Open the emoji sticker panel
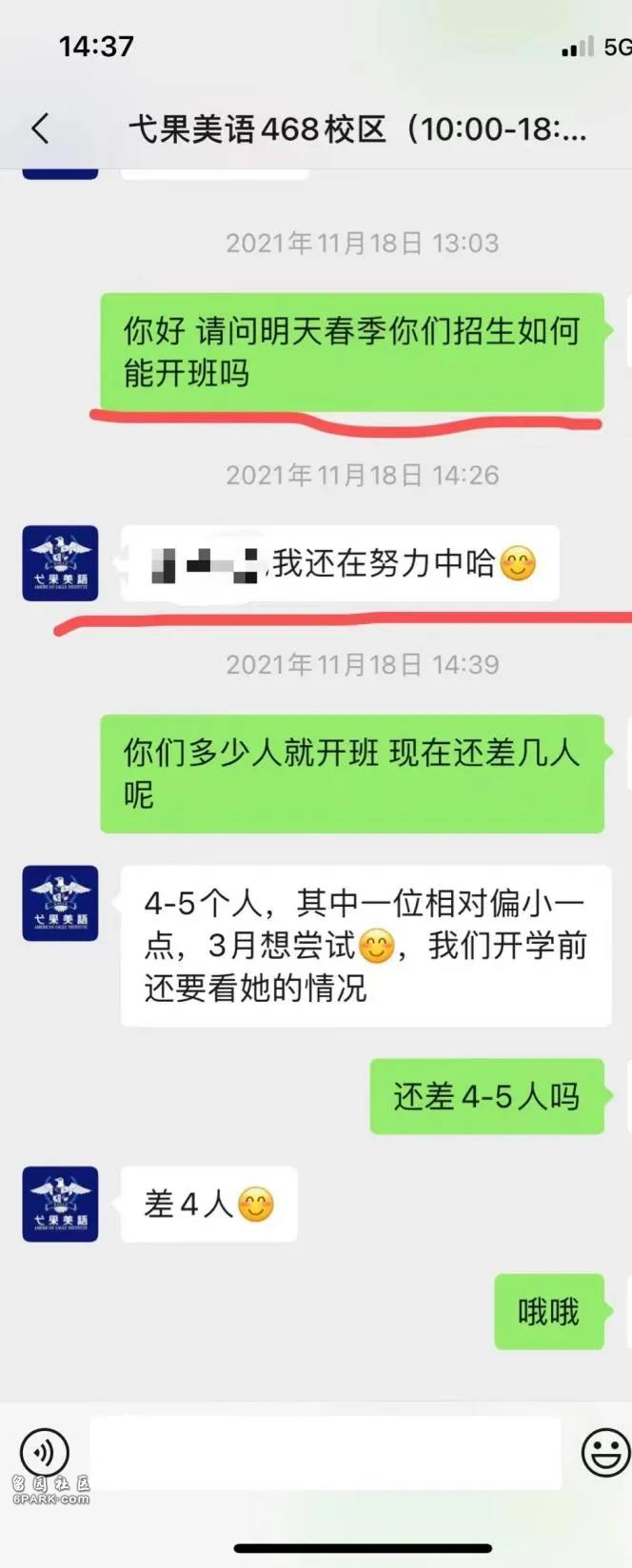Viewport: 632px width, 1568px height. pyautogui.click(x=605, y=1453)
